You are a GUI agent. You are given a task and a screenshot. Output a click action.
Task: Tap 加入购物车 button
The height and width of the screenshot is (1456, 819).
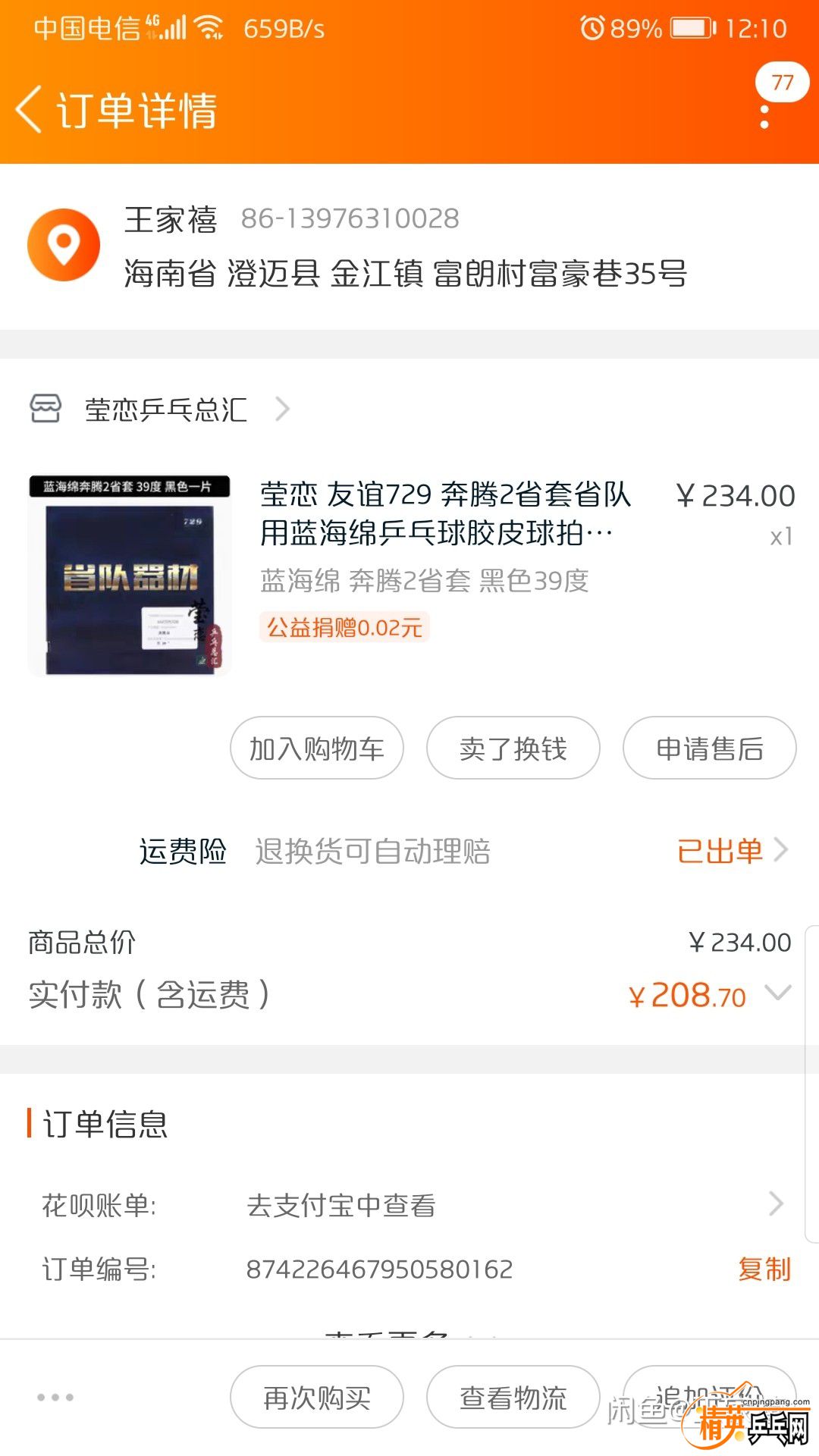tap(316, 748)
